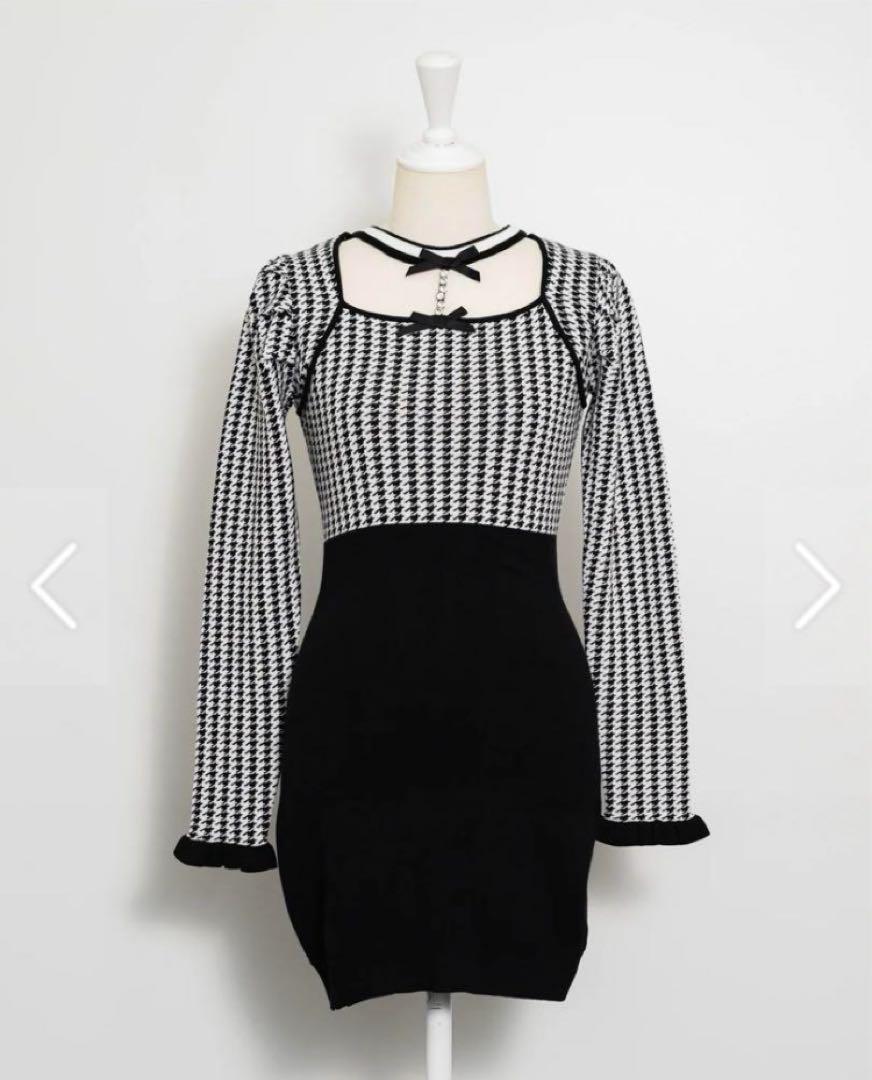
Task: Show the next product image
Action: pos(817,586)
